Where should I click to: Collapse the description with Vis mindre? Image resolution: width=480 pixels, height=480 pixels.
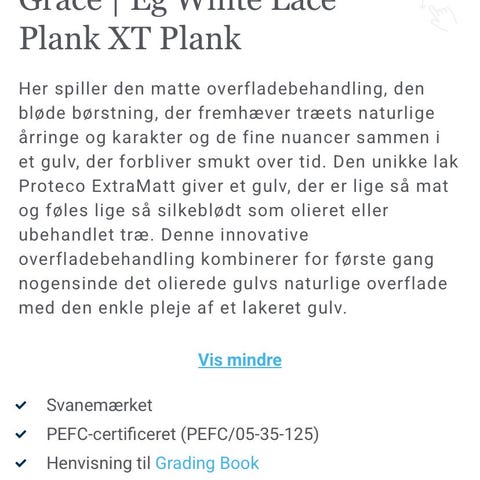tap(240, 360)
